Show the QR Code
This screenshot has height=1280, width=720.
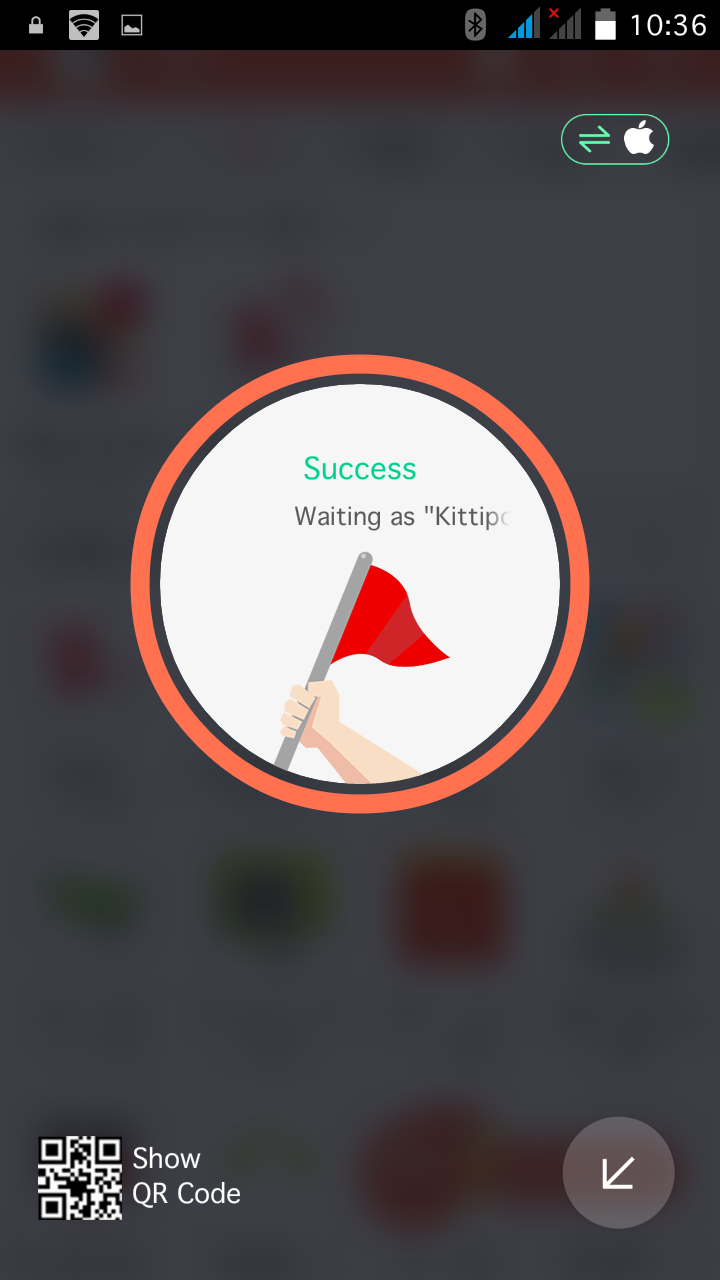140,1177
